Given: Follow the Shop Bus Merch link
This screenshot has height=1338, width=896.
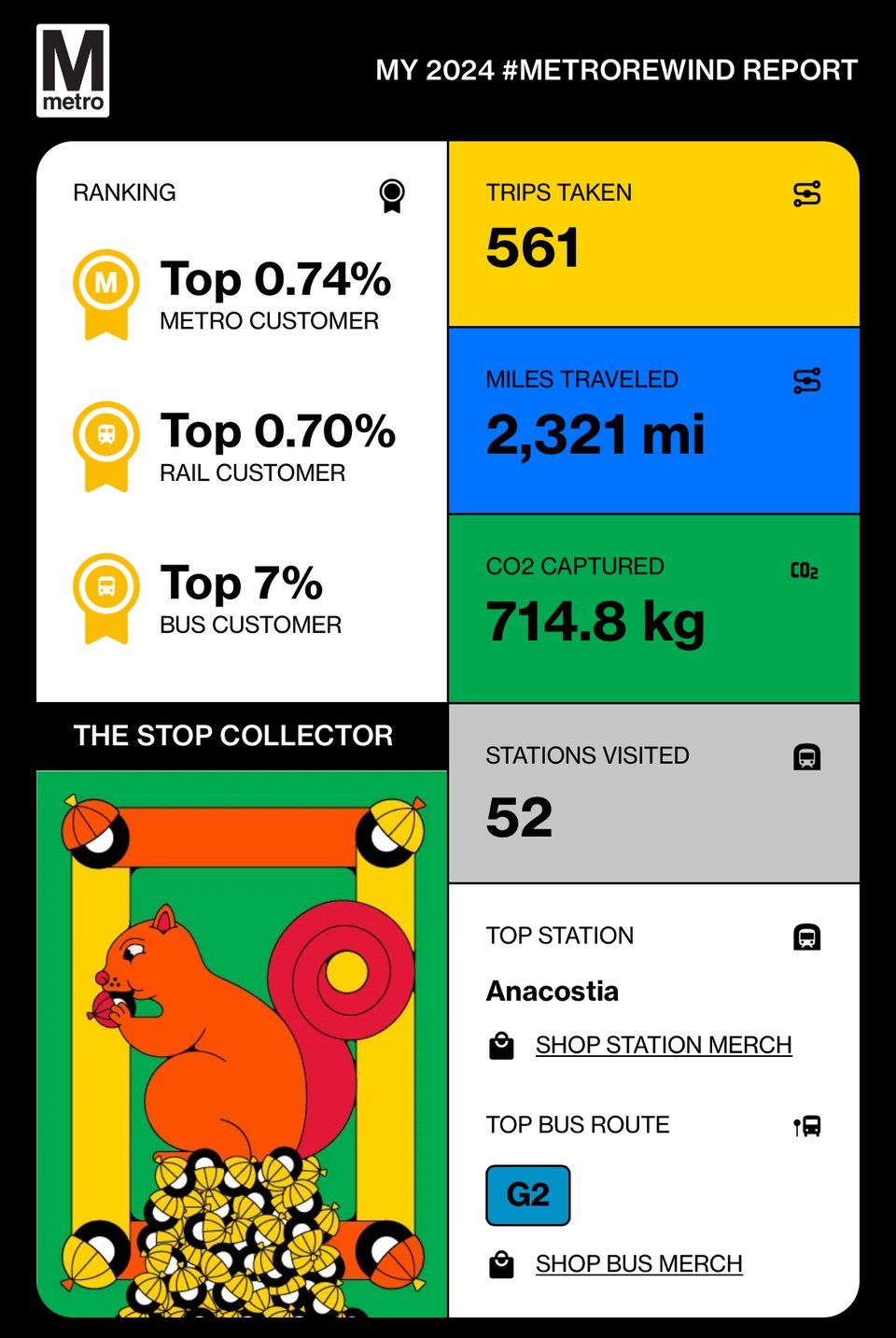Looking at the screenshot, I should point(638,1263).
